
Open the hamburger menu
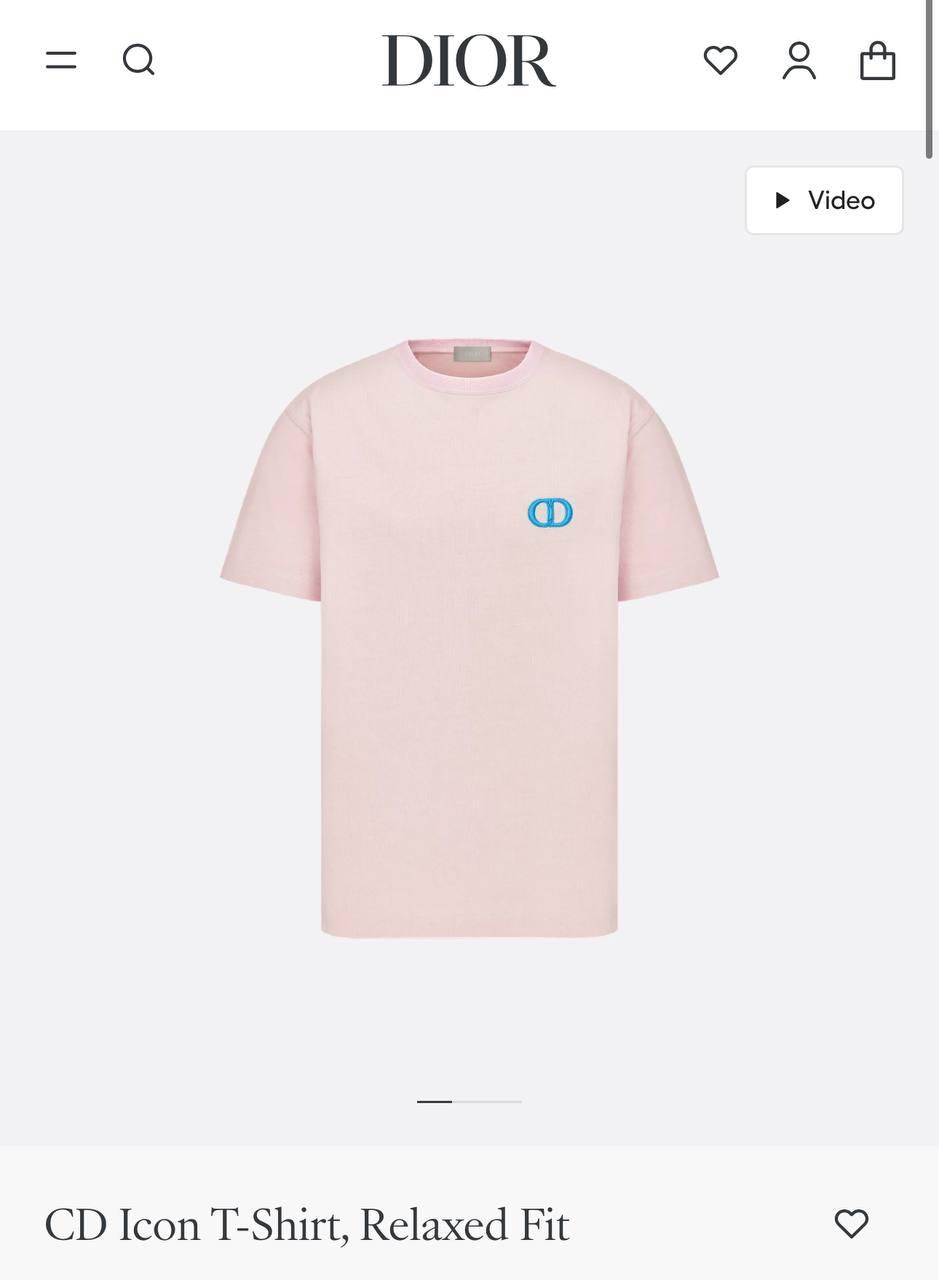point(61,60)
